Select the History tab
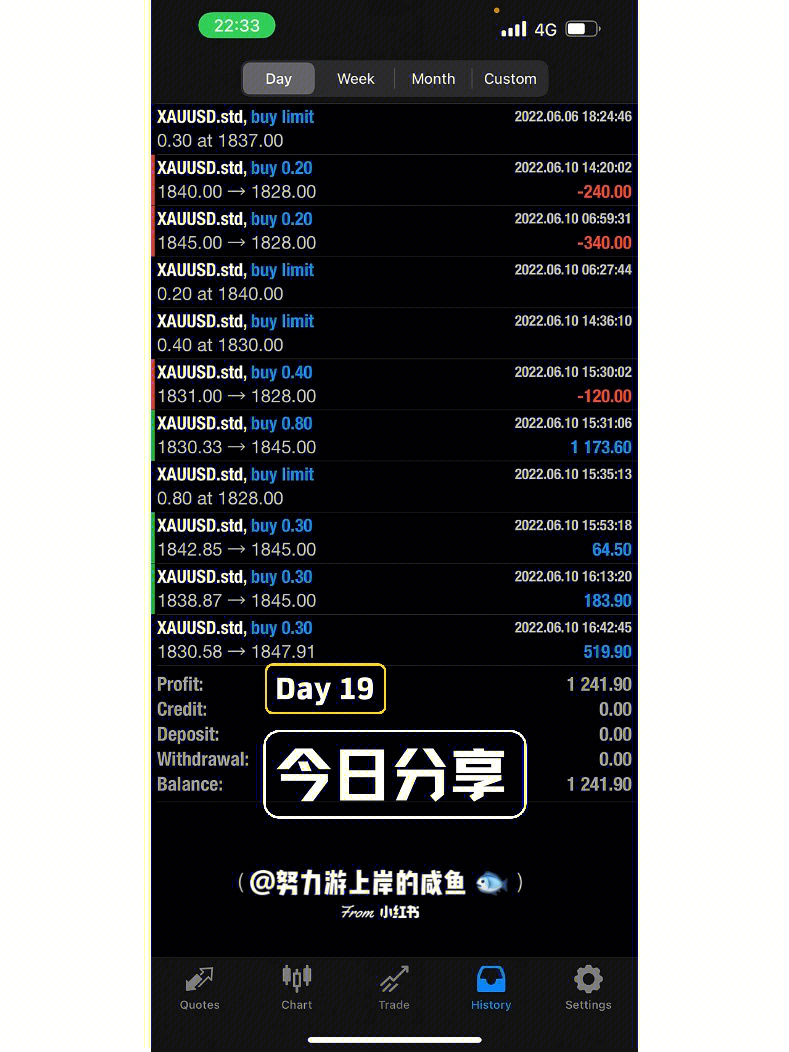 tap(491, 987)
